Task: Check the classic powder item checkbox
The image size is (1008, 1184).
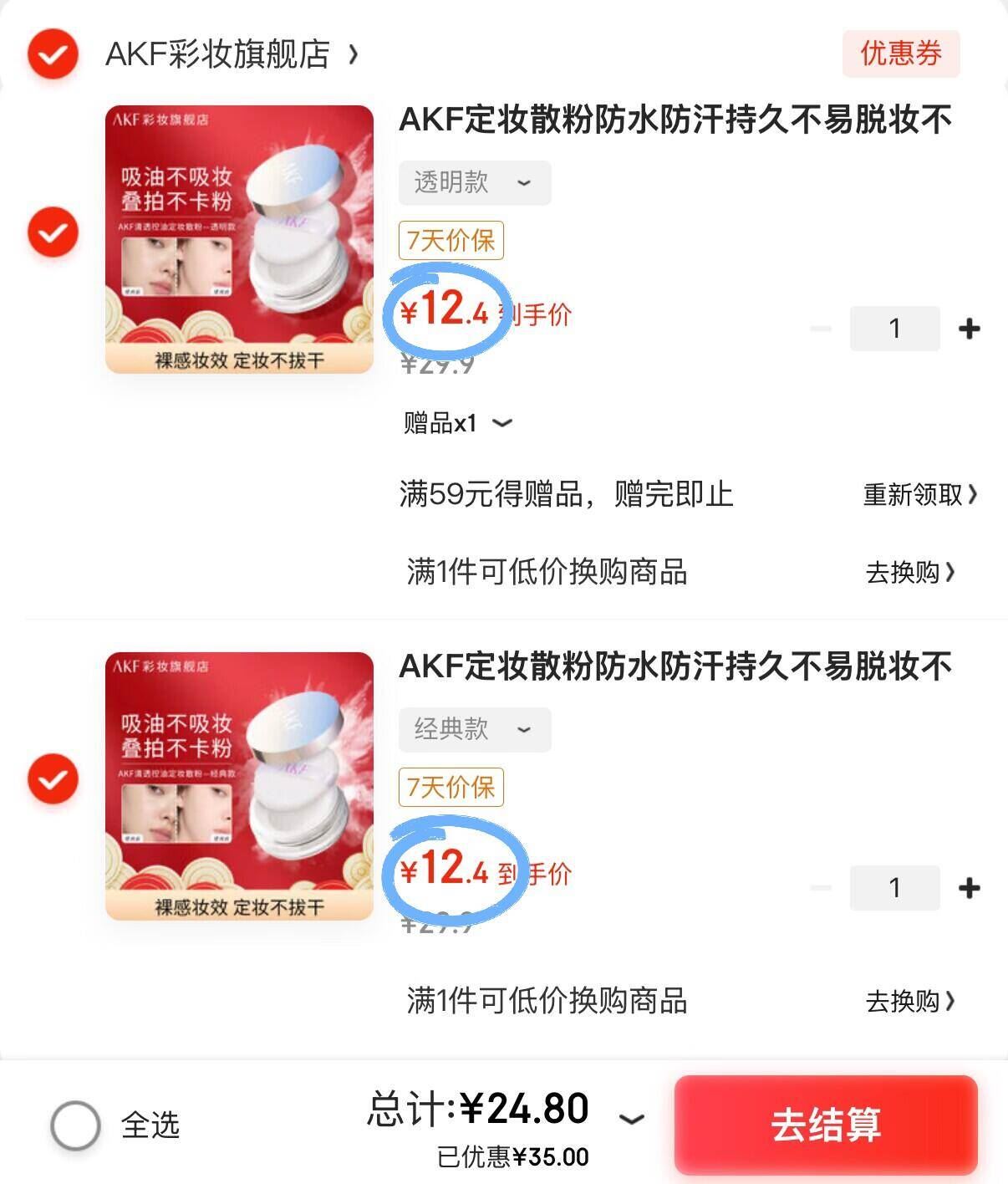Action: pyautogui.click(x=52, y=778)
